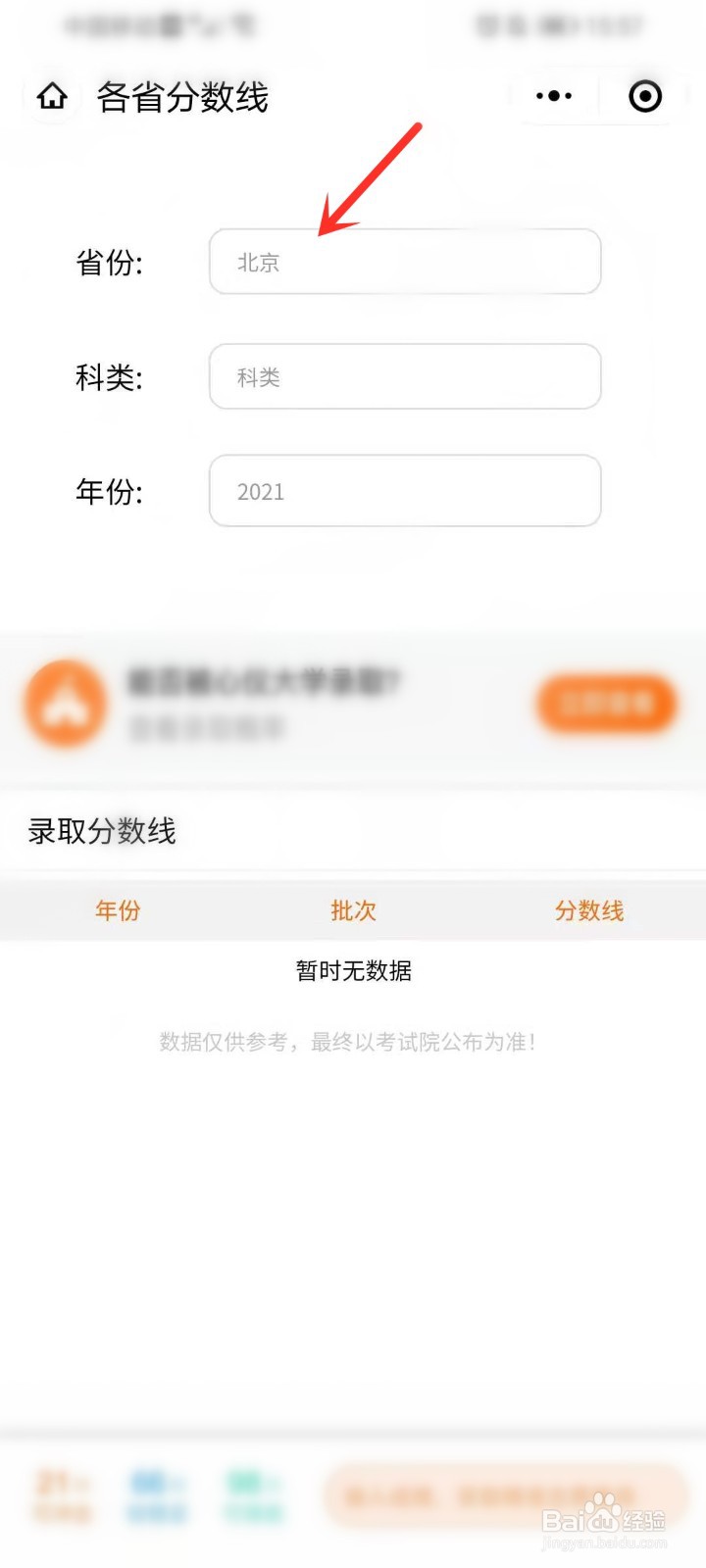Open the 省份 province selector showing 北京
Image resolution: width=706 pixels, height=1568 pixels.
[x=404, y=262]
